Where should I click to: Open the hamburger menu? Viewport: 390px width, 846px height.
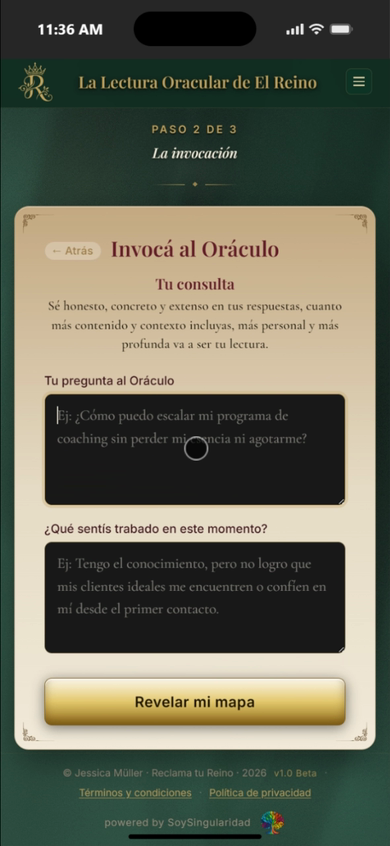click(359, 82)
